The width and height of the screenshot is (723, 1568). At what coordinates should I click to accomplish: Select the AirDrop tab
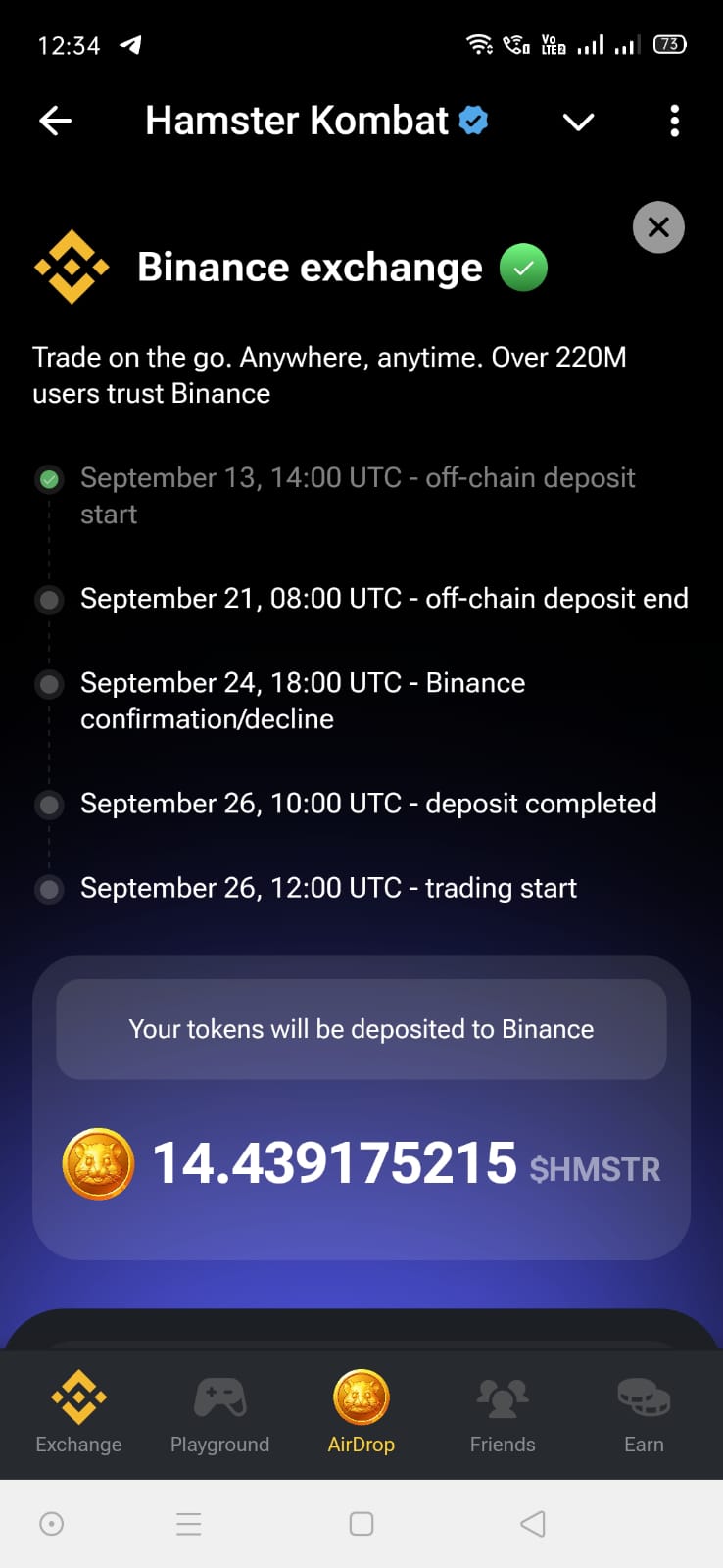point(361,1413)
